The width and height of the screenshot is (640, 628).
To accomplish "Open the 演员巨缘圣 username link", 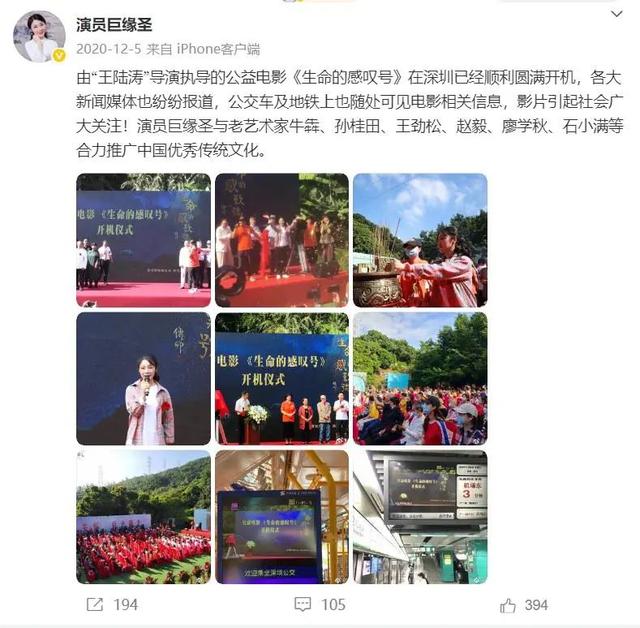I will [x=120, y=23].
